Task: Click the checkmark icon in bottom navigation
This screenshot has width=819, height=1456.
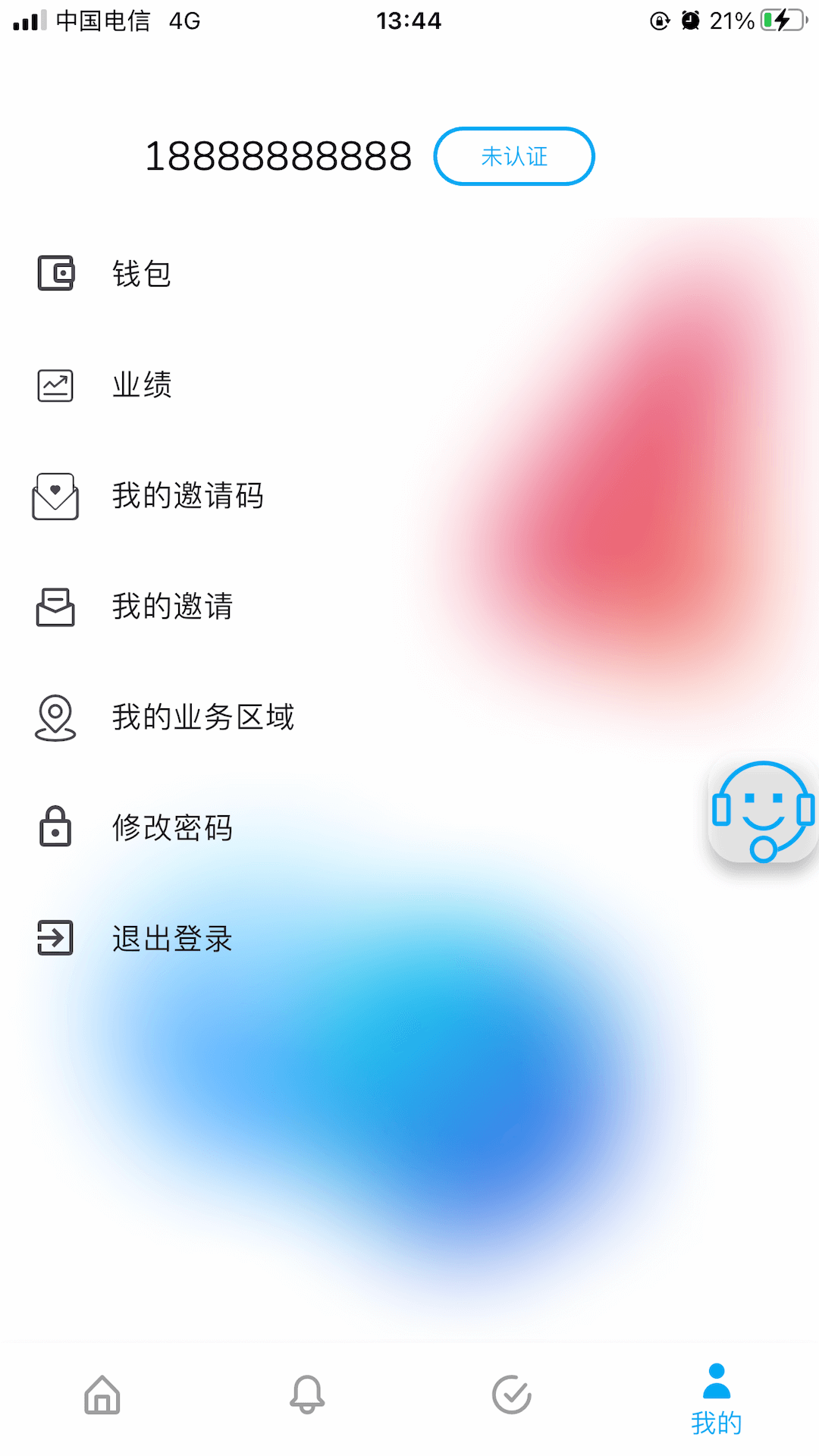Action: (511, 1395)
